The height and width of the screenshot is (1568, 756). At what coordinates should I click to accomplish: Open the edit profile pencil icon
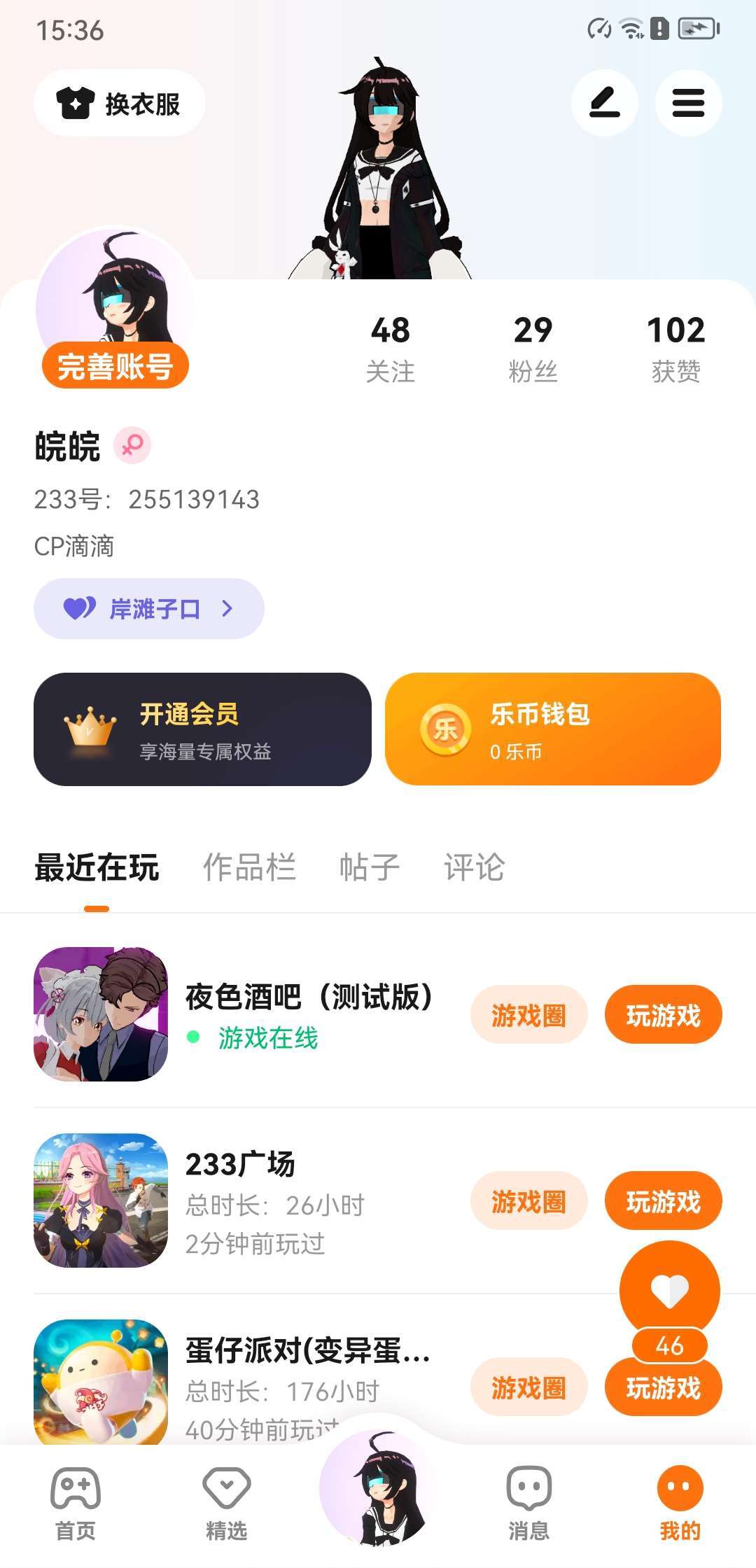pos(605,103)
